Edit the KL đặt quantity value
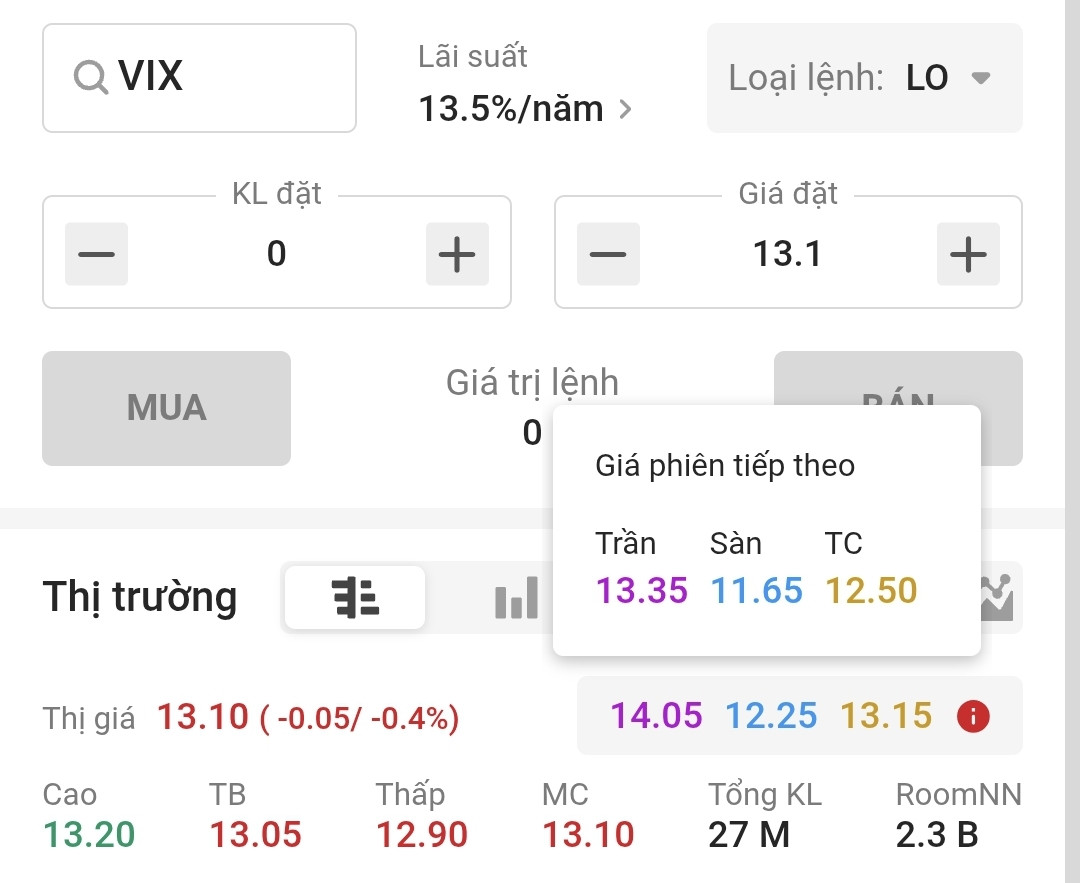 (277, 253)
